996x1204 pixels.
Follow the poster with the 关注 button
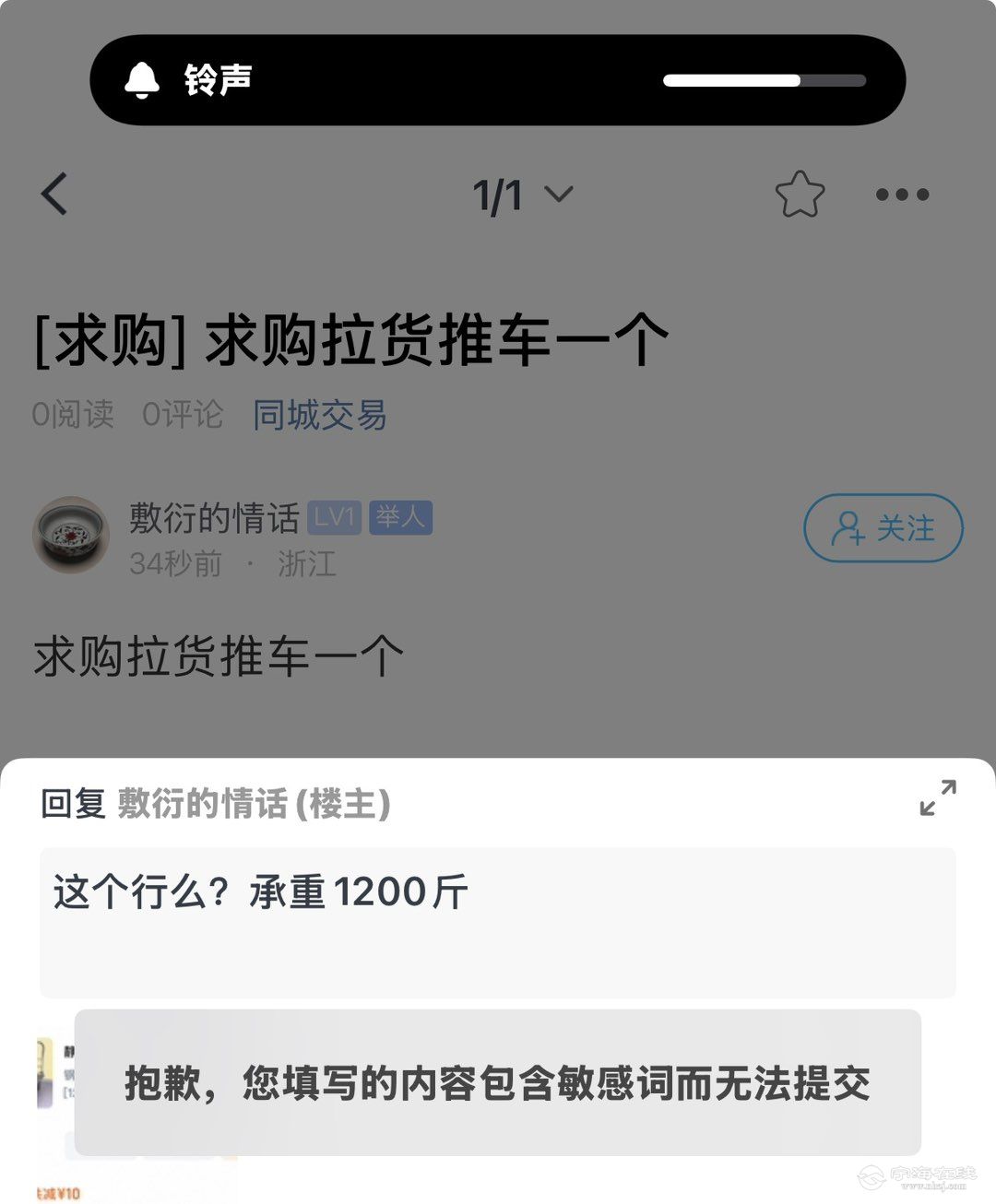(883, 528)
